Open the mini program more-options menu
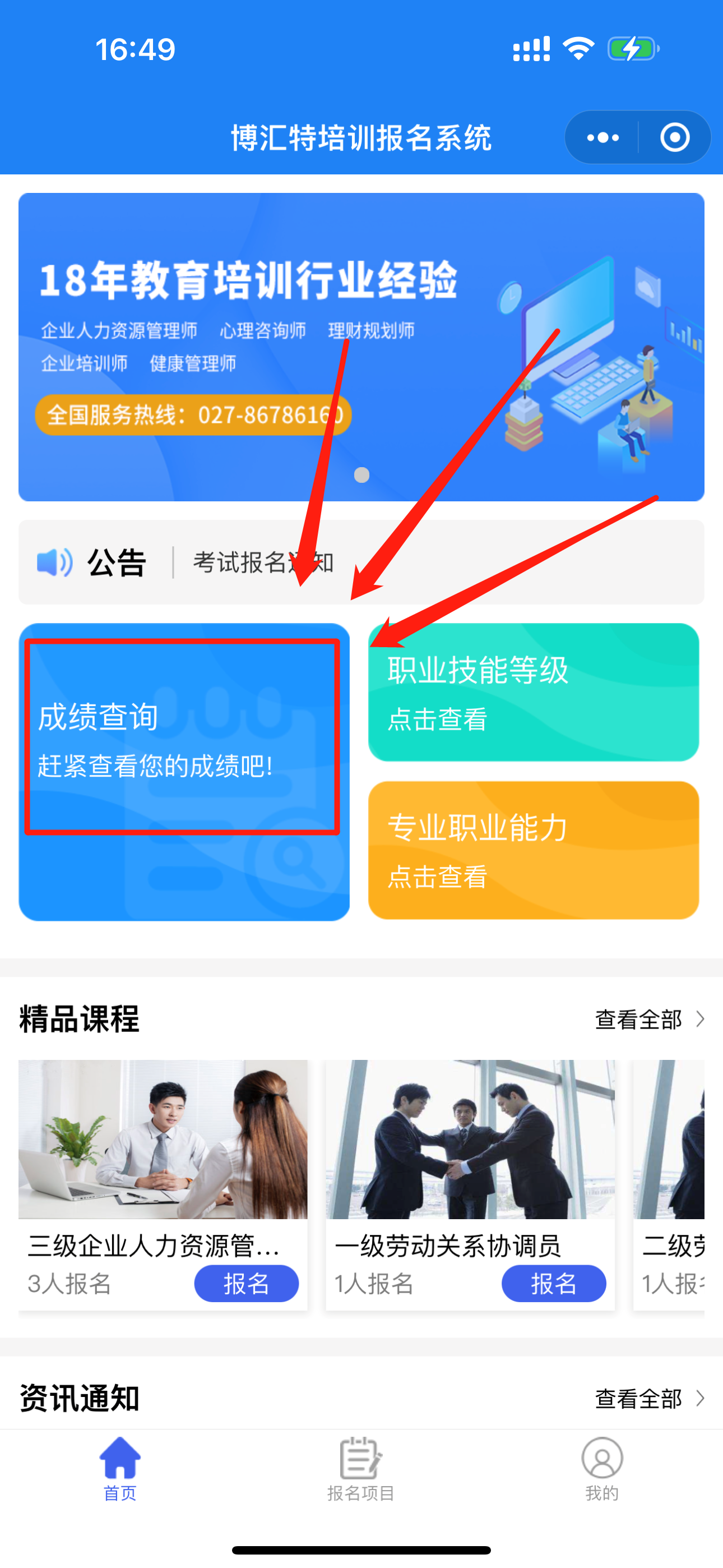This screenshot has height=1568, width=723. pyautogui.click(x=602, y=137)
